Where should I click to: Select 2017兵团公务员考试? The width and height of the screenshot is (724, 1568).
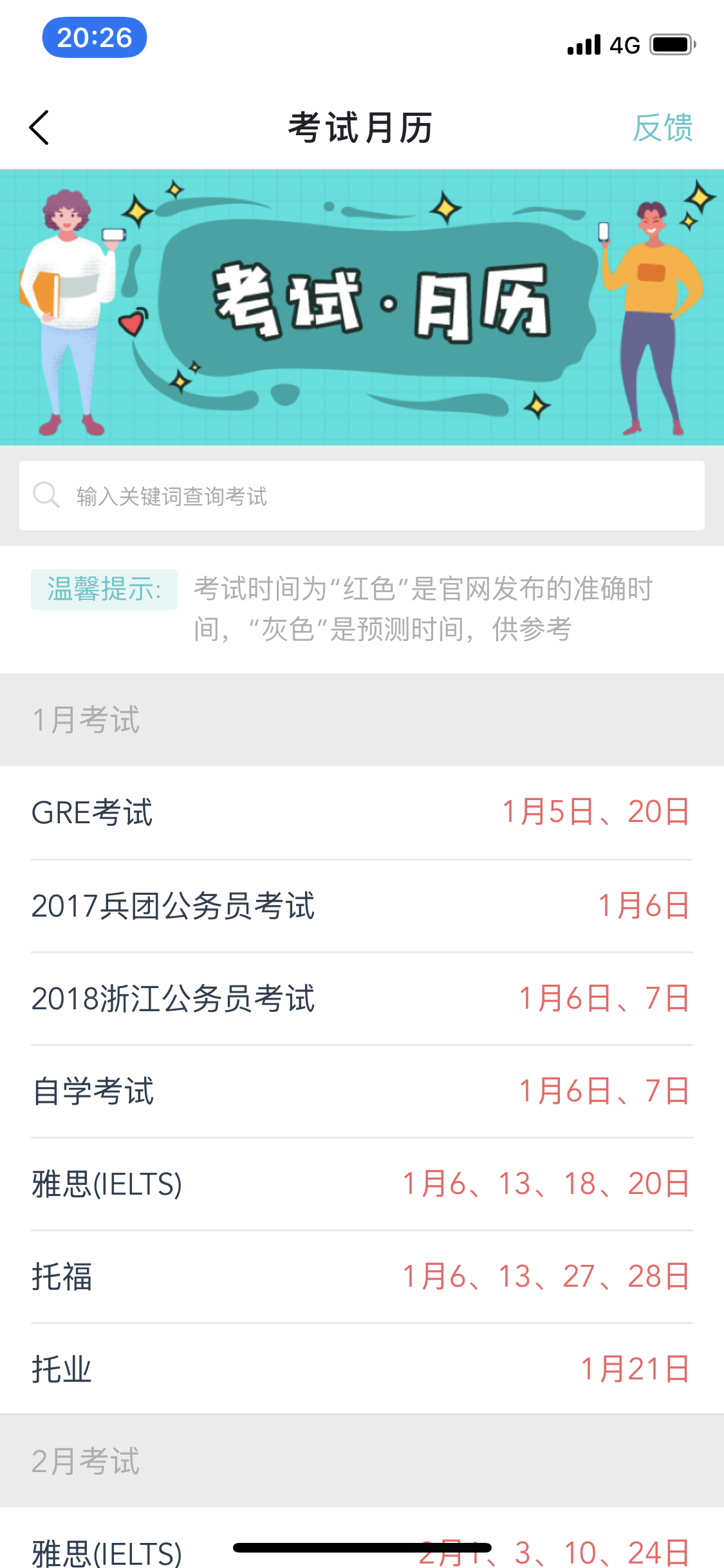click(362, 906)
